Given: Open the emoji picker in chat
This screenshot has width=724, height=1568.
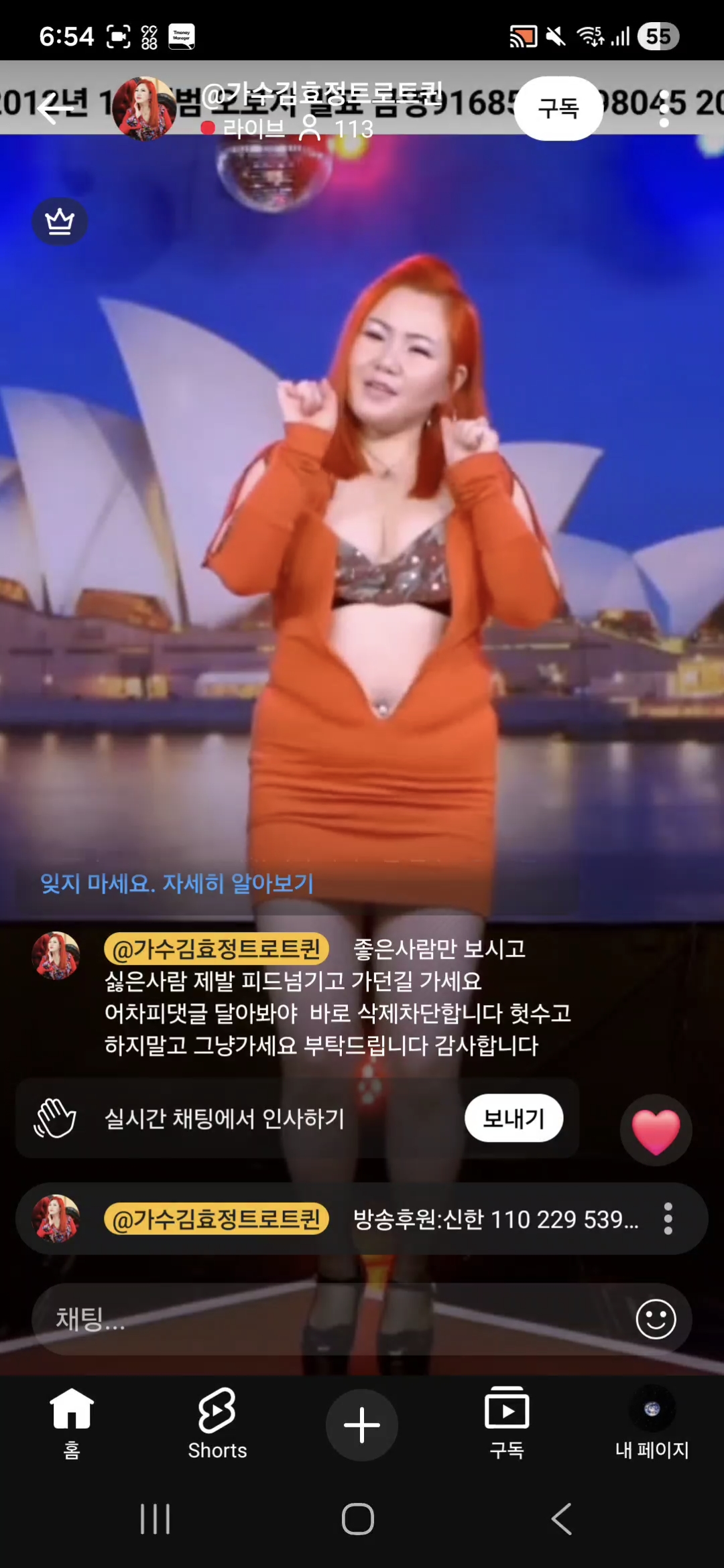Looking at the screenshot, I should pos(655,1319).
